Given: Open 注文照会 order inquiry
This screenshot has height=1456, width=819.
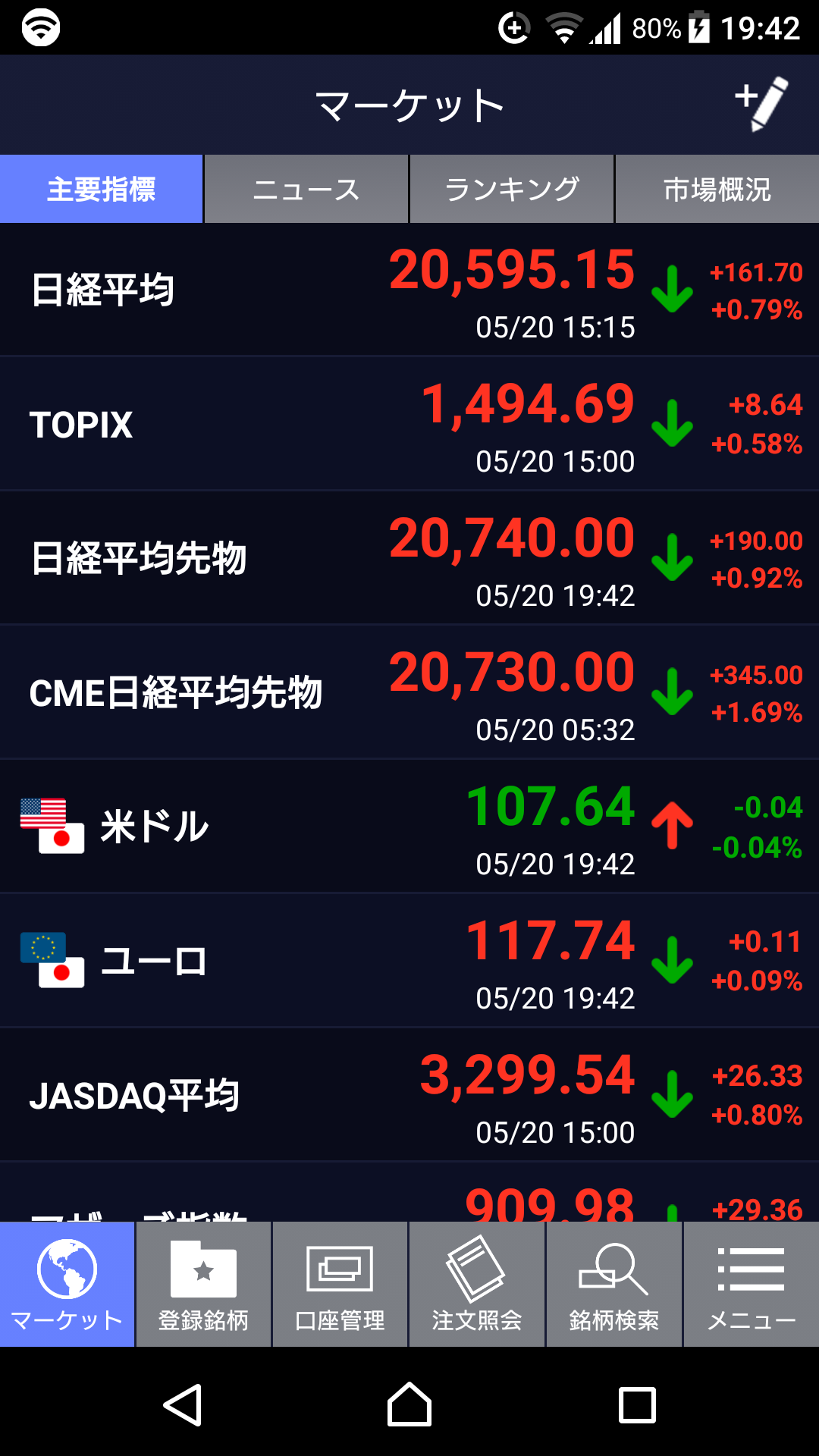Looking at the screenshot, I should [x=476, y=1285].
